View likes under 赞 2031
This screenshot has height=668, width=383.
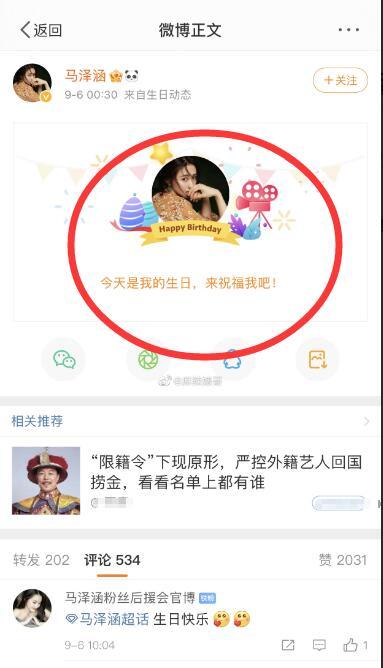pos(343,560)
